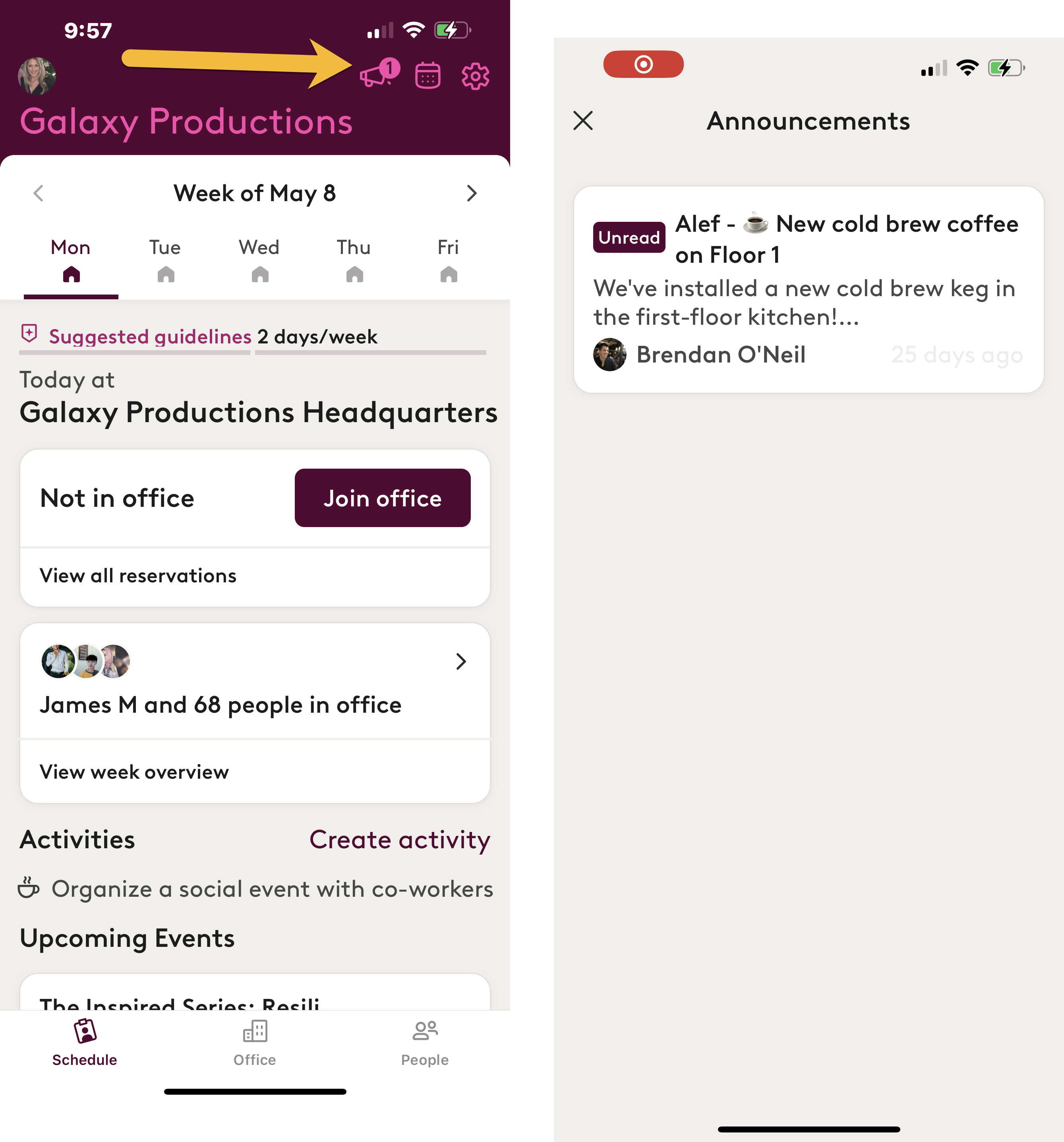The width and height of the screenshot is (1064, 1142).
Task: Go to the next week
Action: point(472,194)
